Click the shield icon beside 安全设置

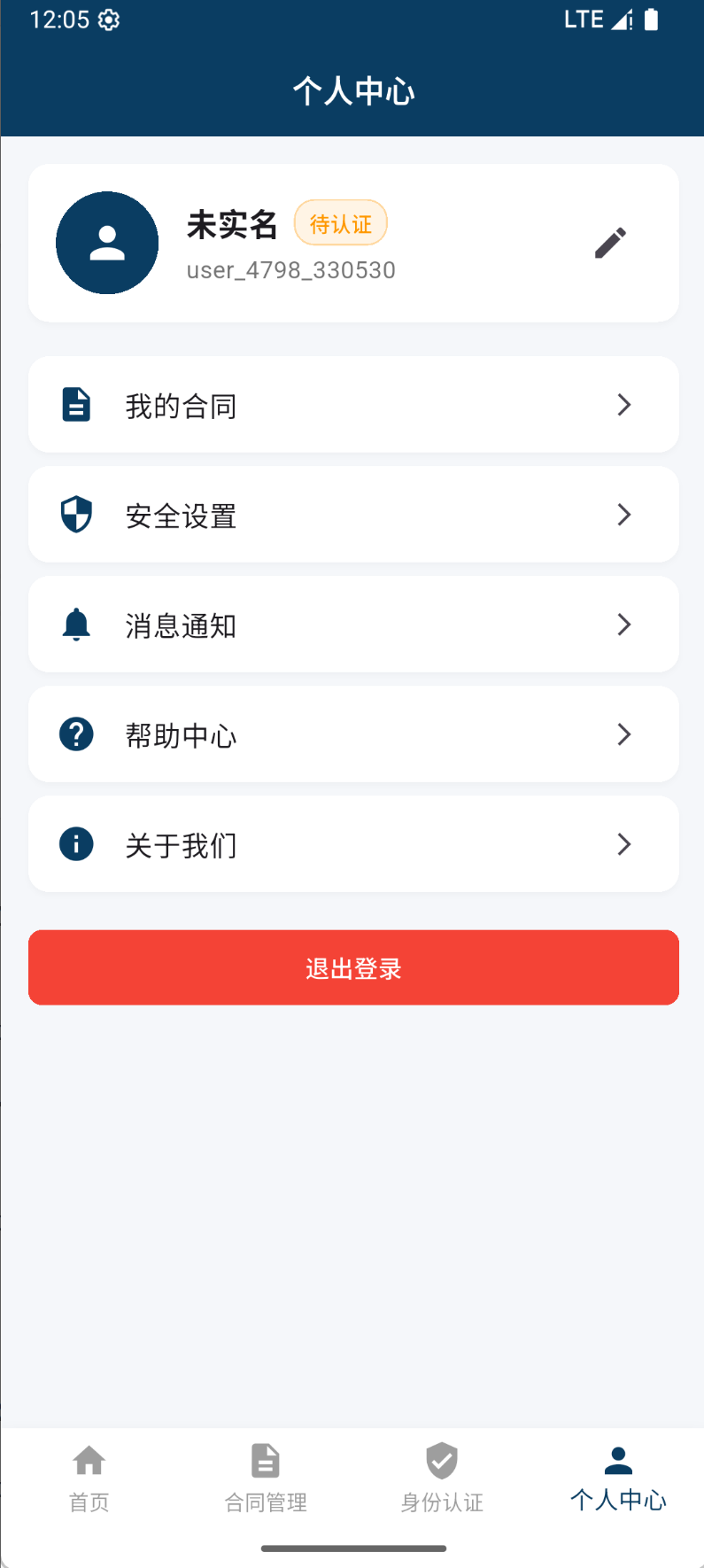coord(76,514)
